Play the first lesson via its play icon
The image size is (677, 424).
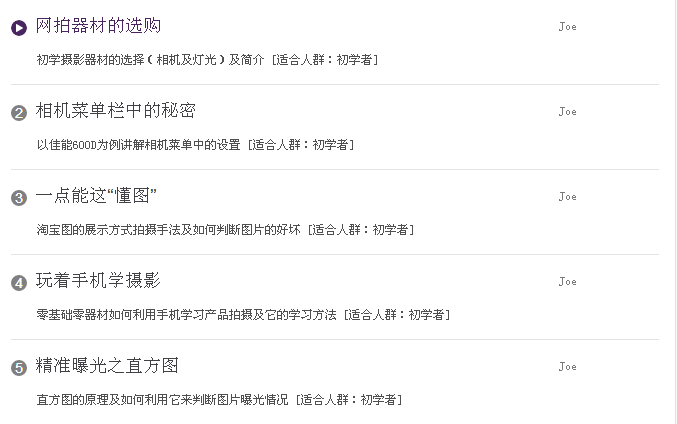[19, 28]
